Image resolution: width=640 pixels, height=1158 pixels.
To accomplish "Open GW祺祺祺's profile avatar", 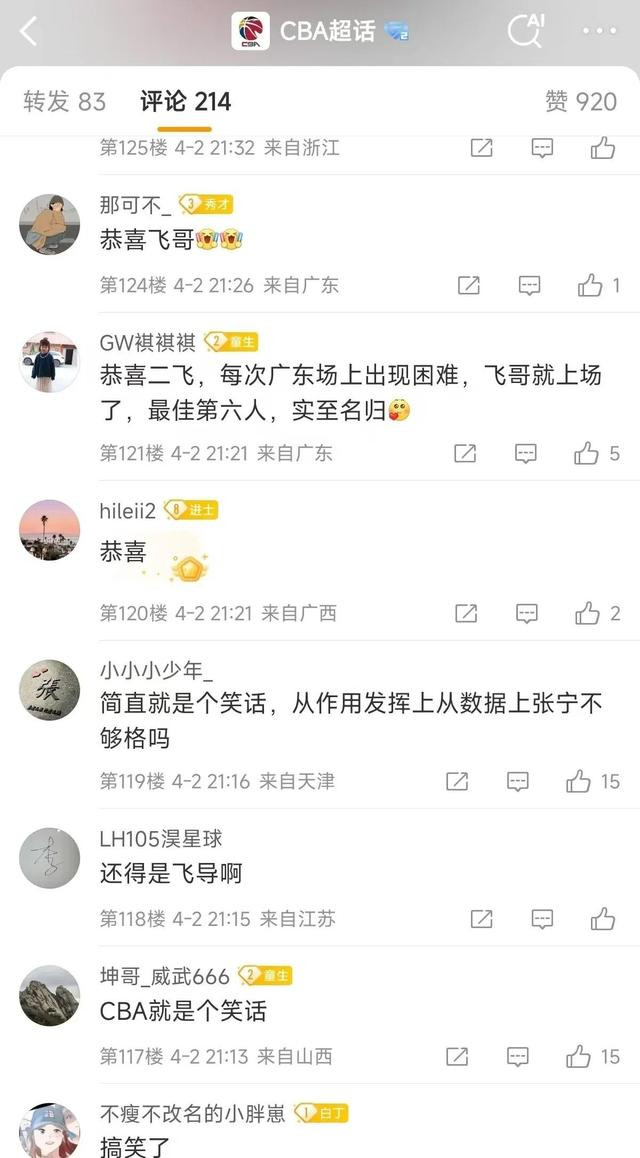I will pyautogui.click(x=49, y=362).
